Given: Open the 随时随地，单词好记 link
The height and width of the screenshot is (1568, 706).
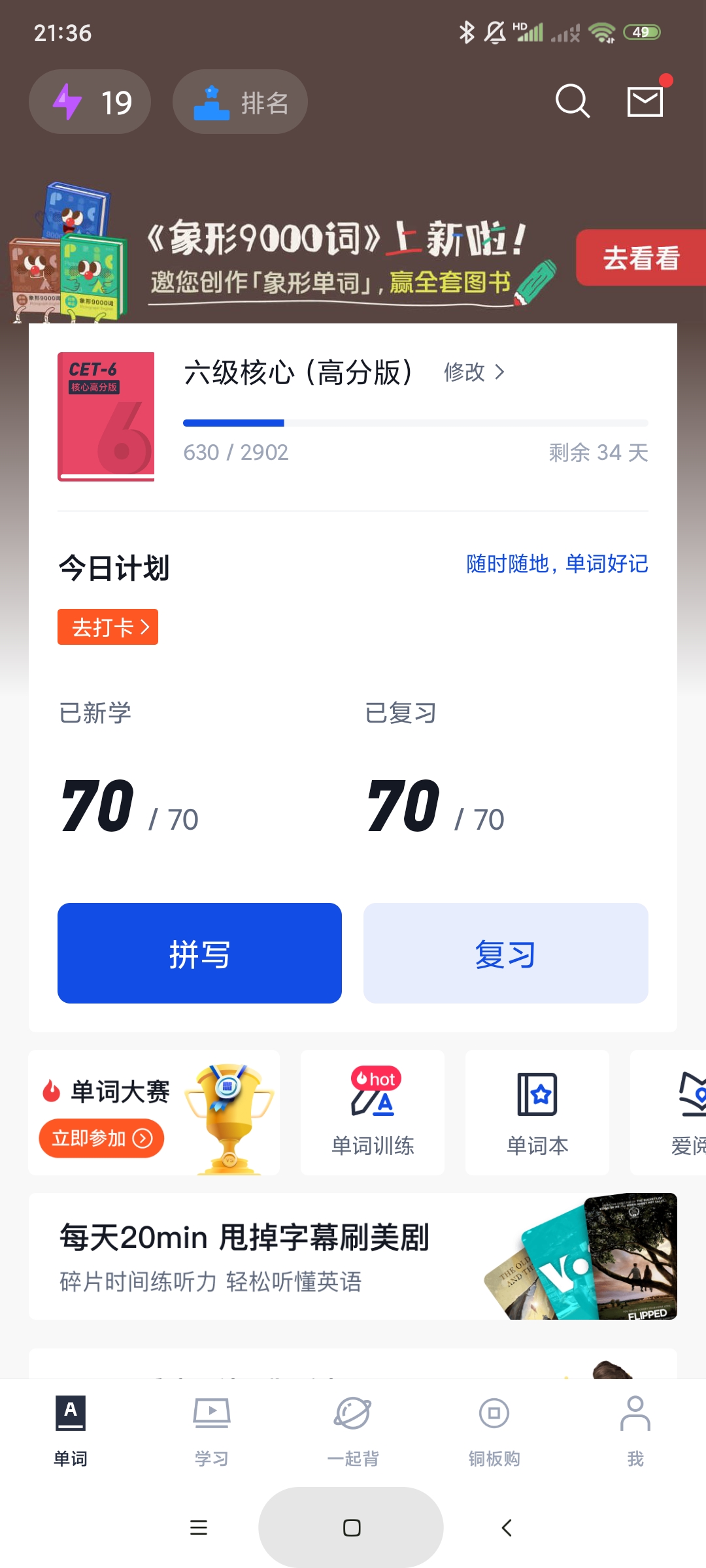Looking at the screenshot, I should pos(557,564).
